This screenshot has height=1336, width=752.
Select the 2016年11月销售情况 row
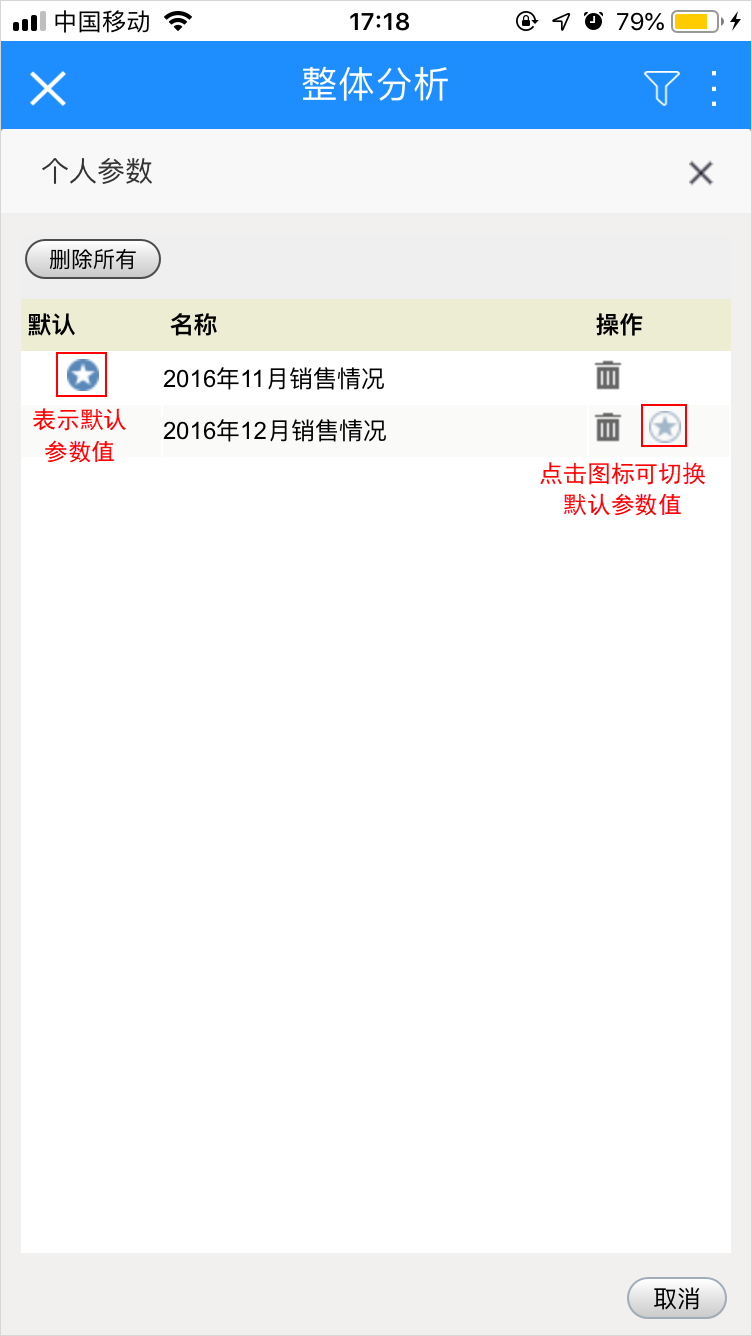click(x=376, y=378)
